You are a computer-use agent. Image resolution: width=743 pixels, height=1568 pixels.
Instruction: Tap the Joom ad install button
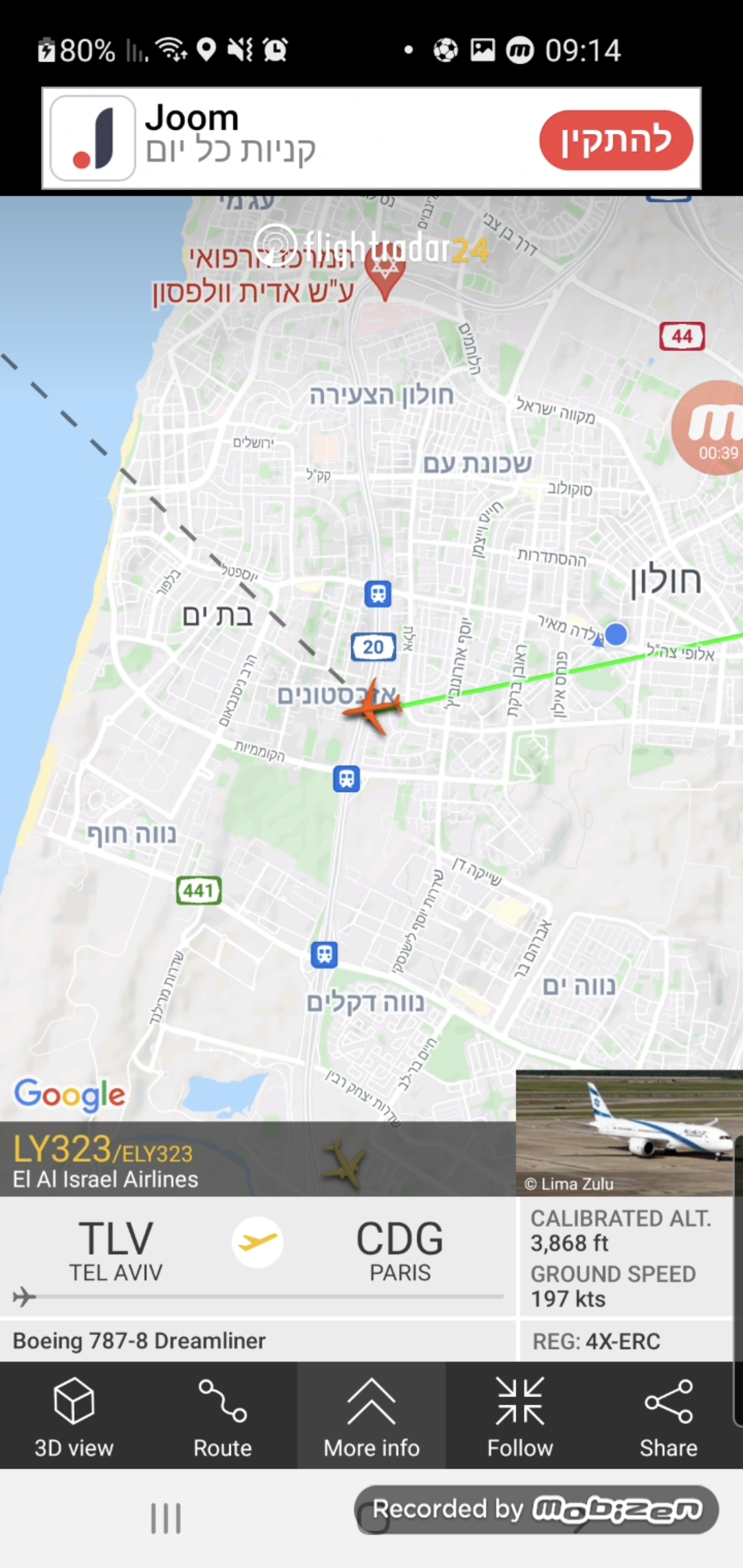(x=616, y=140)
